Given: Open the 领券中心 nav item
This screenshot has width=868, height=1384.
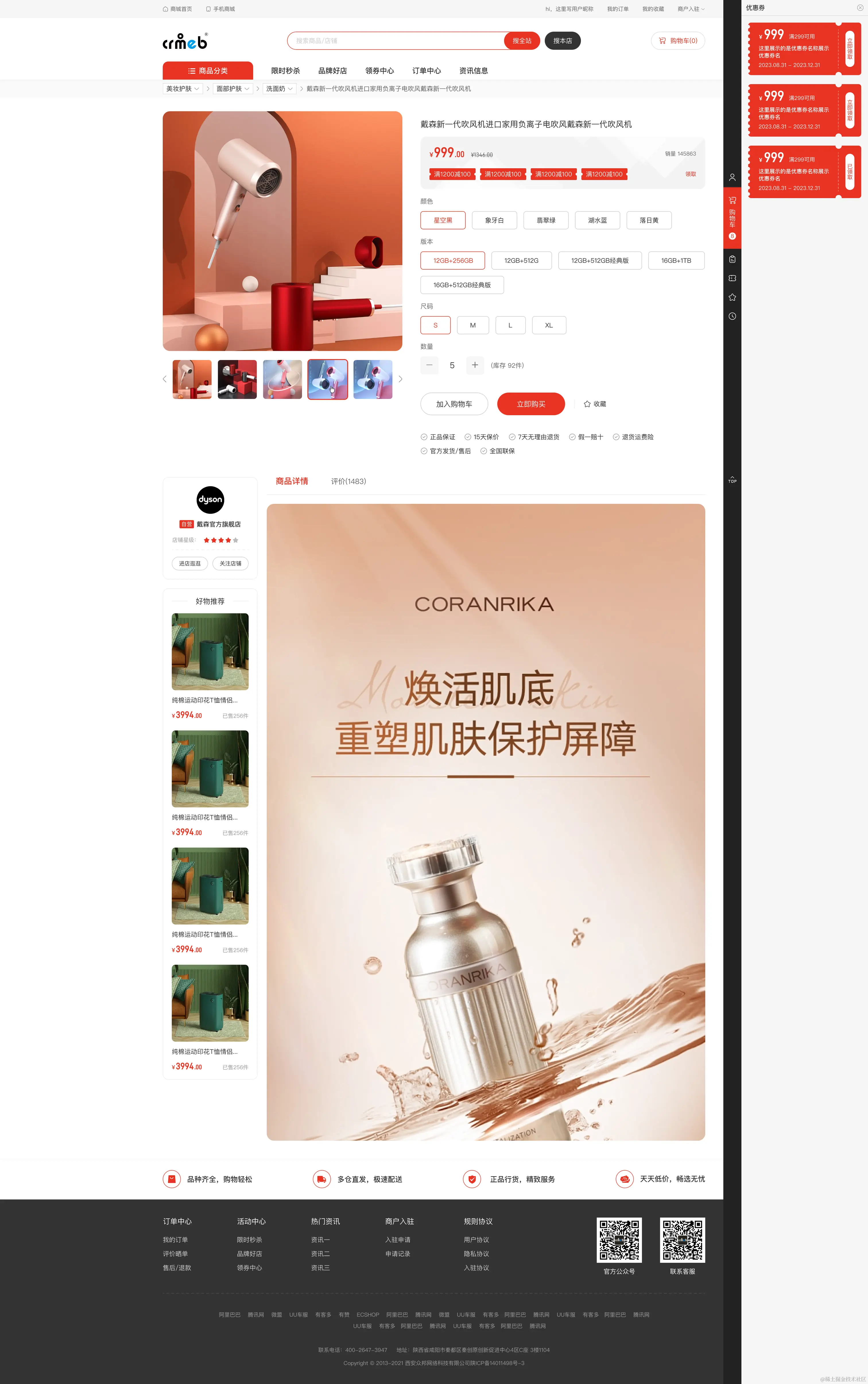Looking at the screenshot, I should (379, 71).
